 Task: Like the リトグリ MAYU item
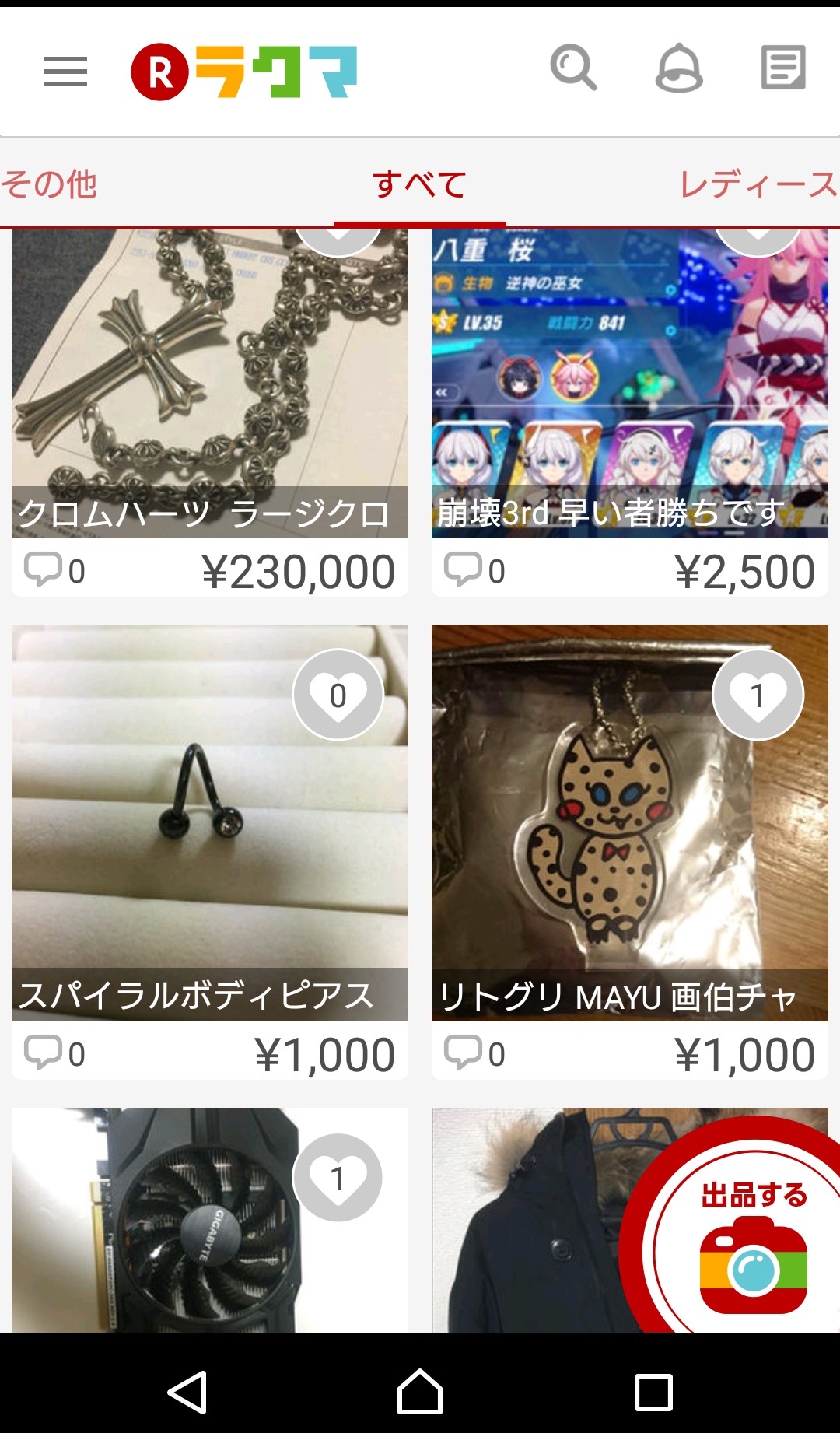coord(758,695)
